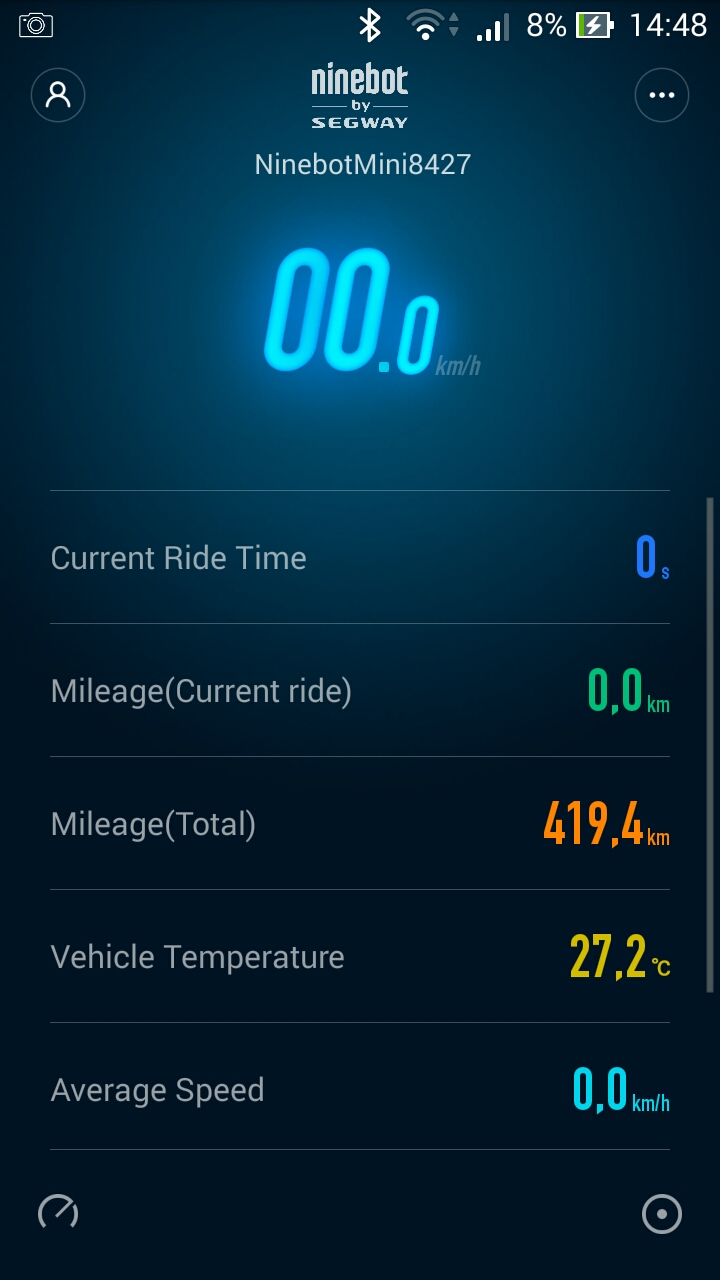The height and width of the screenshot is (1280, 720).
Task: Open the circular target icon tab
Action: 661,1214
